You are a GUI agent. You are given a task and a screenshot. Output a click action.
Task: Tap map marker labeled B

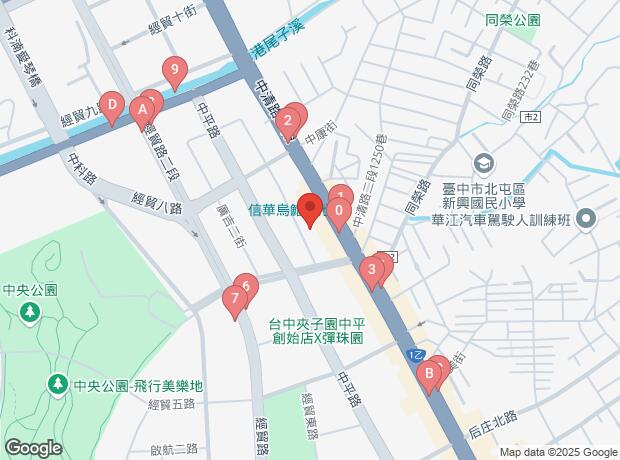(429, 376)
